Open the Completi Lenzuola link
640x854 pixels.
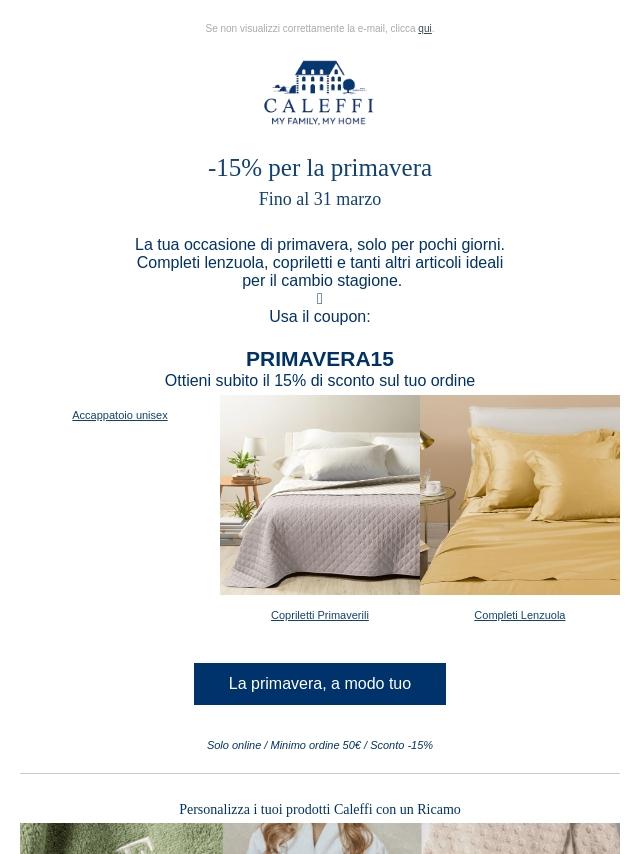[520, 615]
